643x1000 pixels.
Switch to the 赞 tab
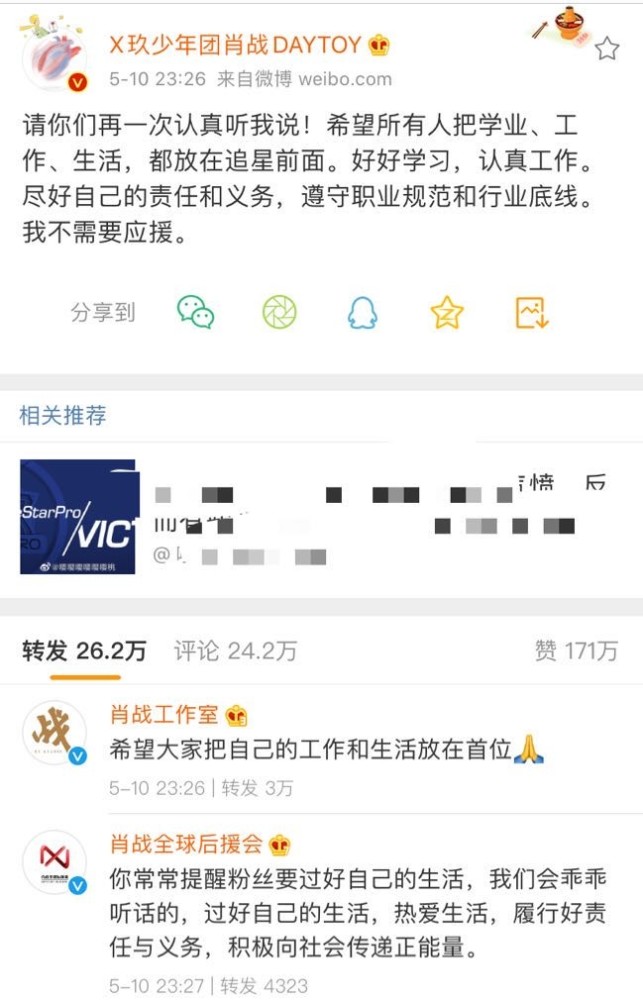point(576,651)
